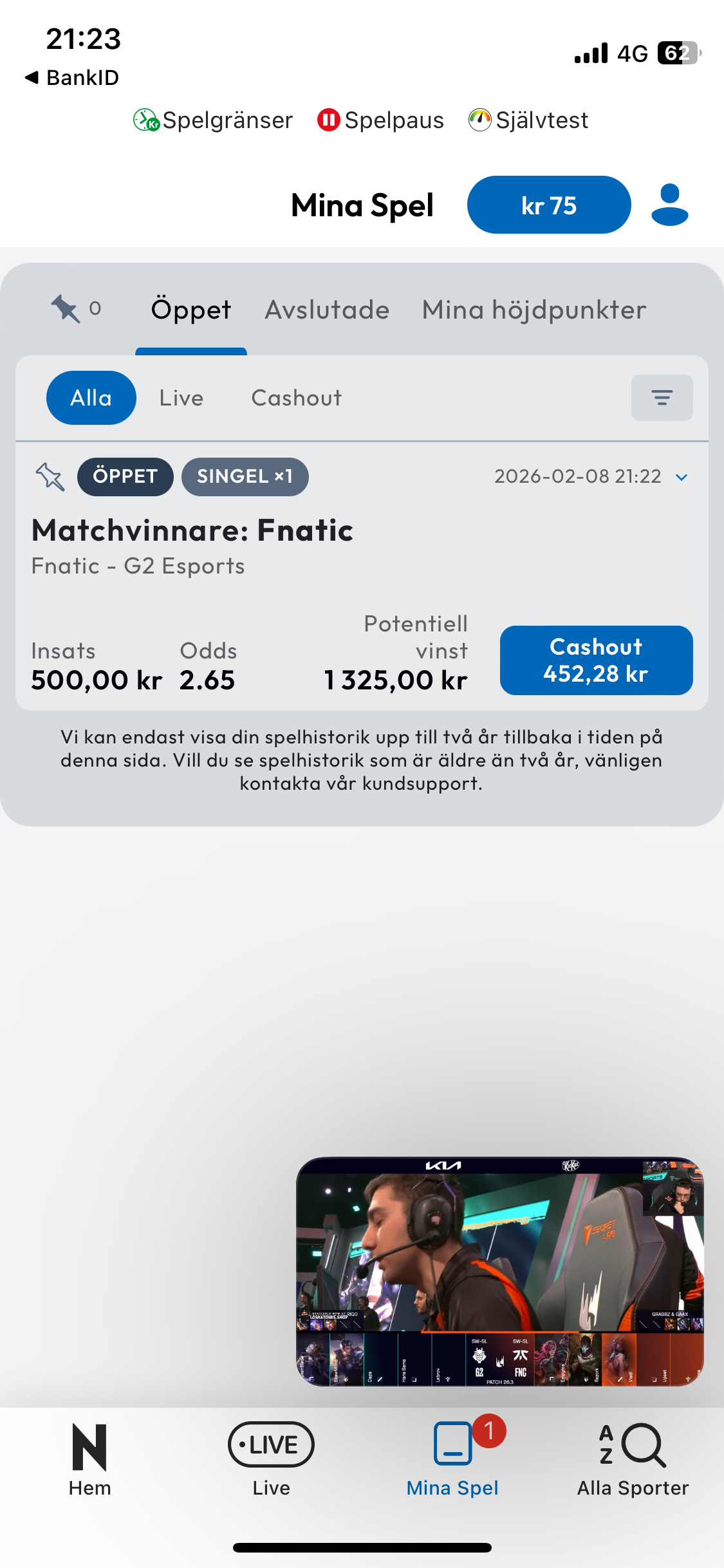This screenshot has width=724, height=1568.
Task: Filter bets by Cashout
Action: tap(296, 398)
